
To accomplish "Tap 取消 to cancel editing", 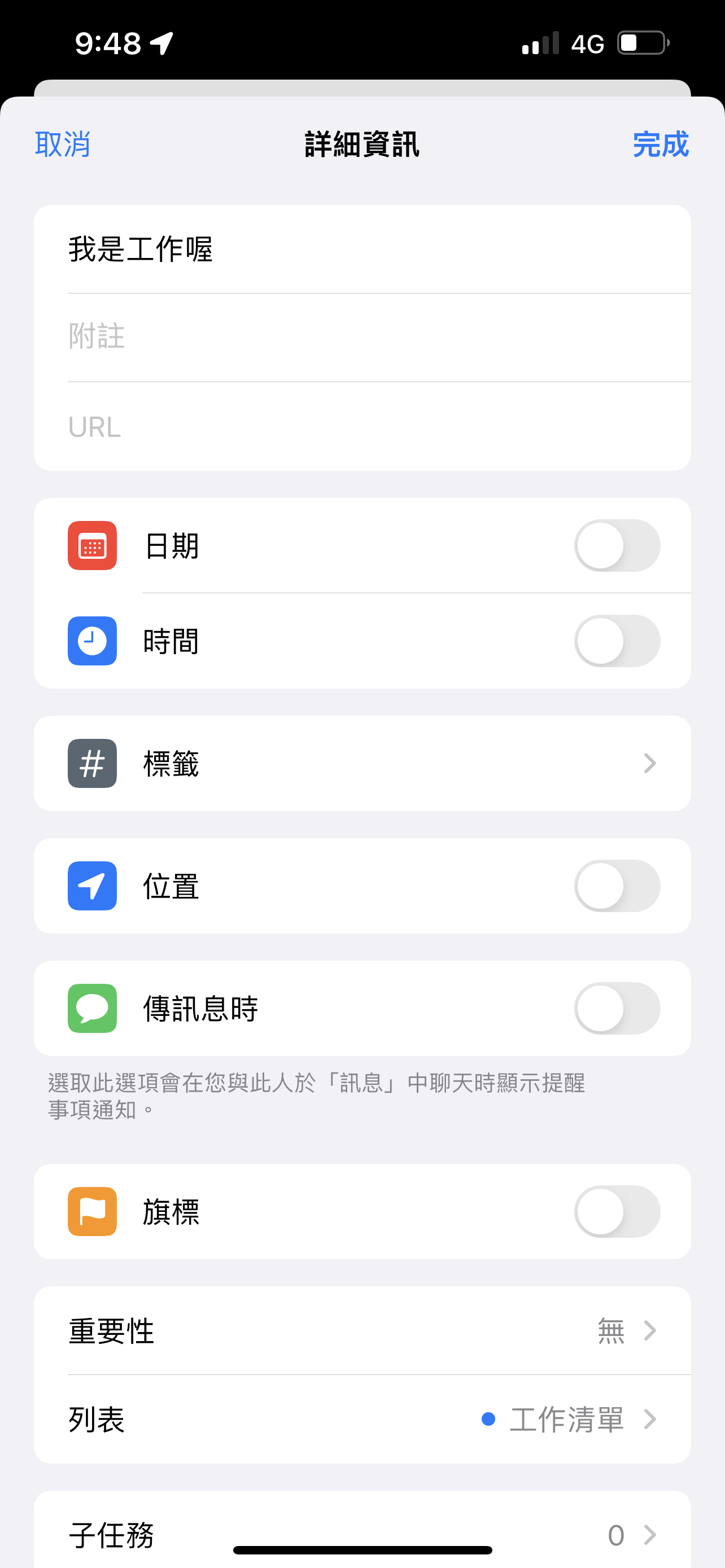I will [x=63, y=144].
